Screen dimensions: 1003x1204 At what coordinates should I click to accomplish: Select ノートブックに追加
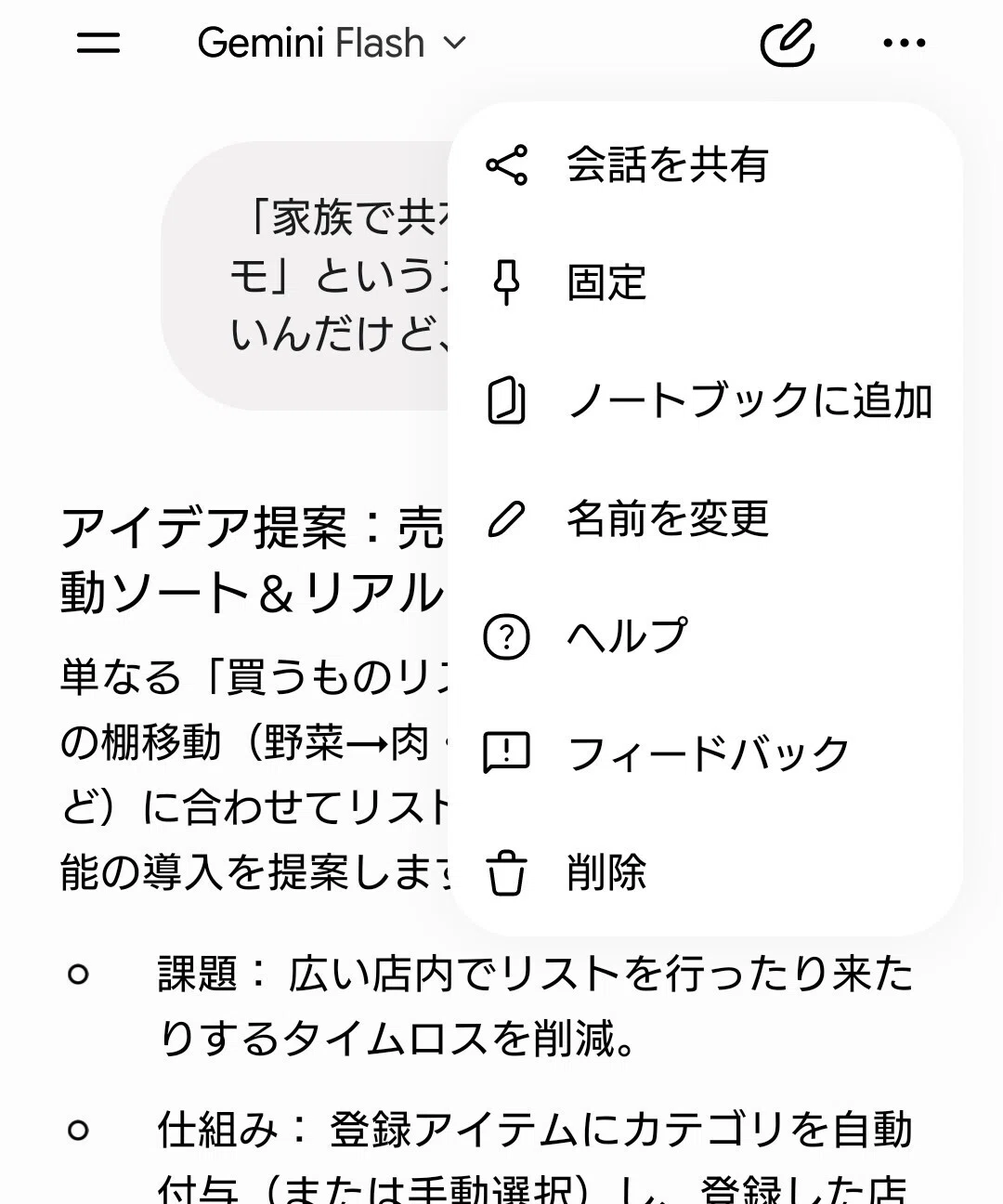click(x=705, y=400)
